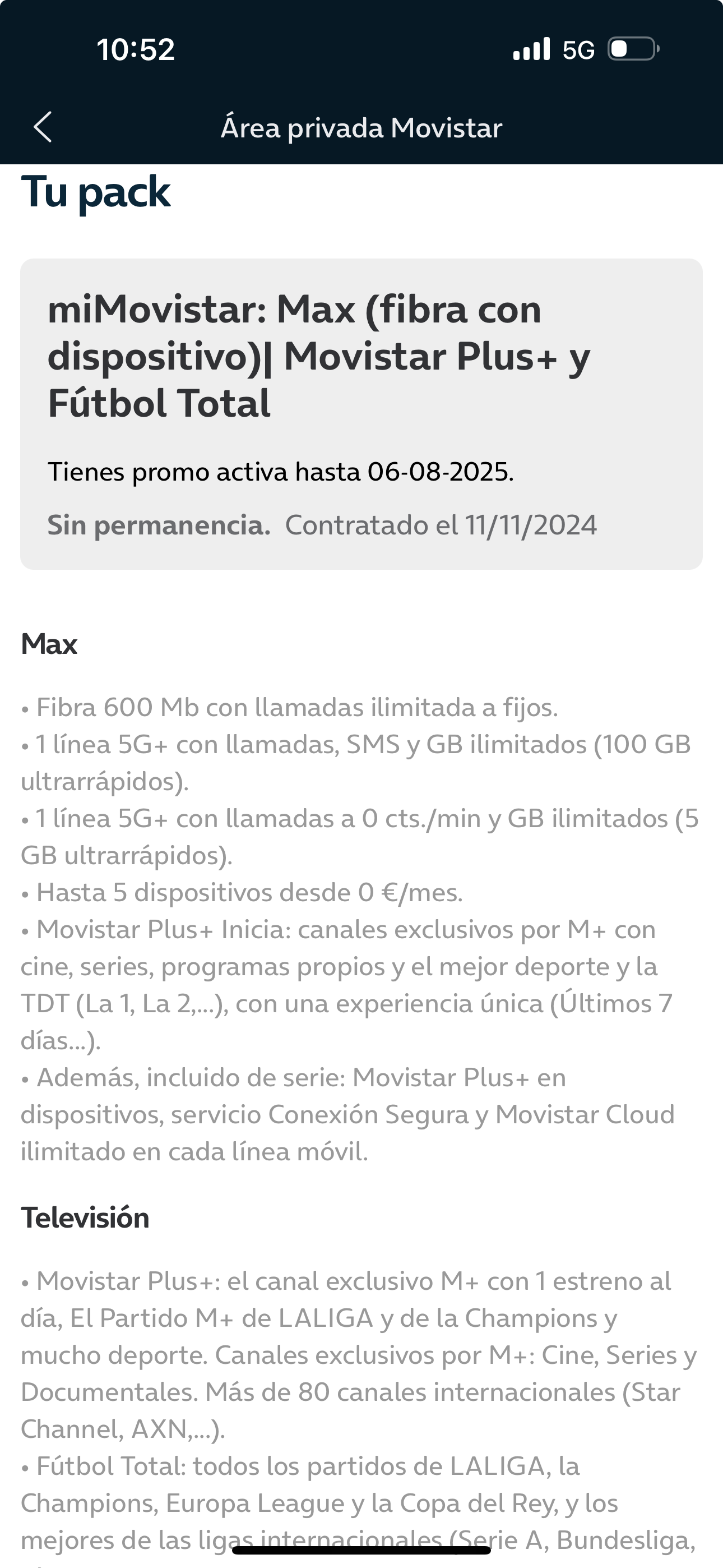This screenshot has width=723, height=1568.
Task: Tap the battery status icon
Action: [631, 49]
